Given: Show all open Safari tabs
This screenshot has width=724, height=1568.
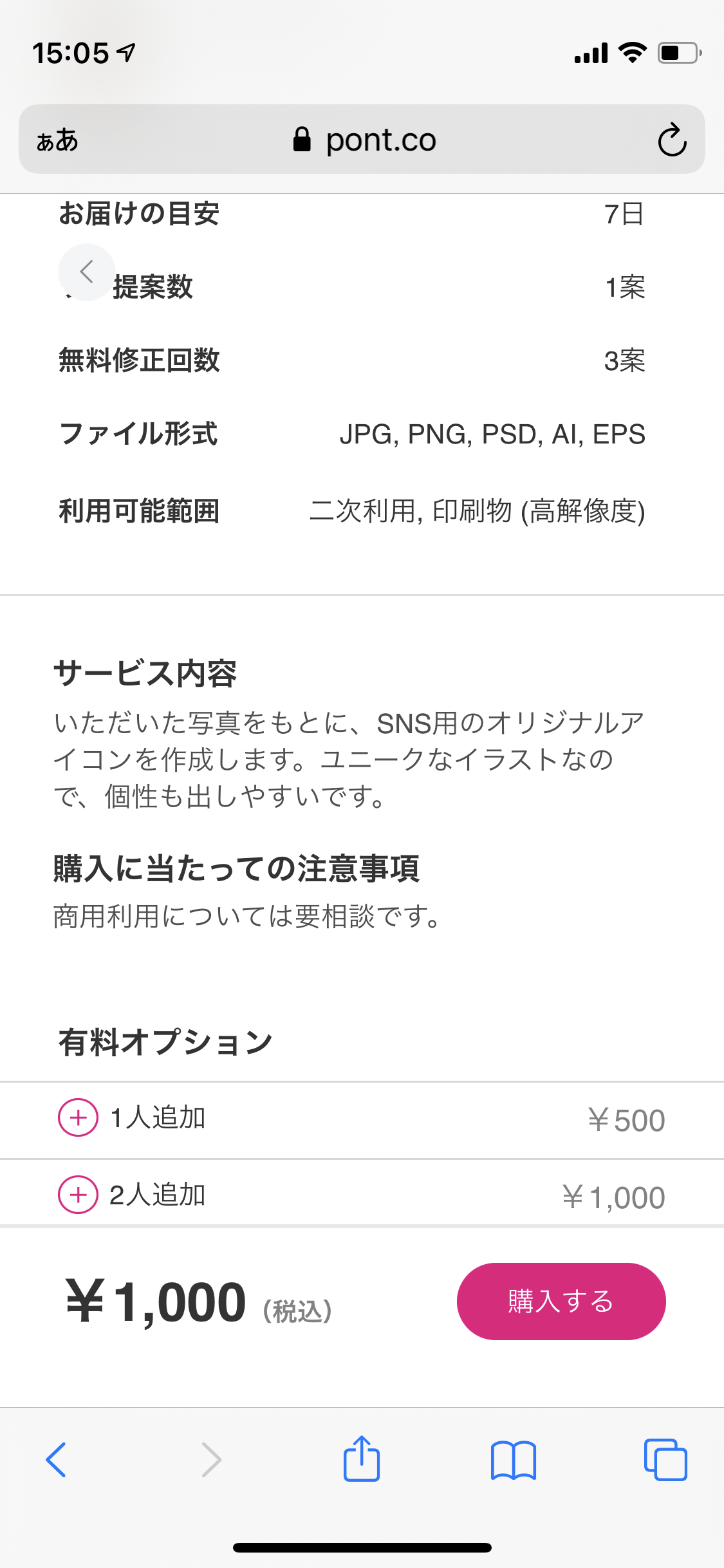Looking at the screenshot, I should [665, 1460].
